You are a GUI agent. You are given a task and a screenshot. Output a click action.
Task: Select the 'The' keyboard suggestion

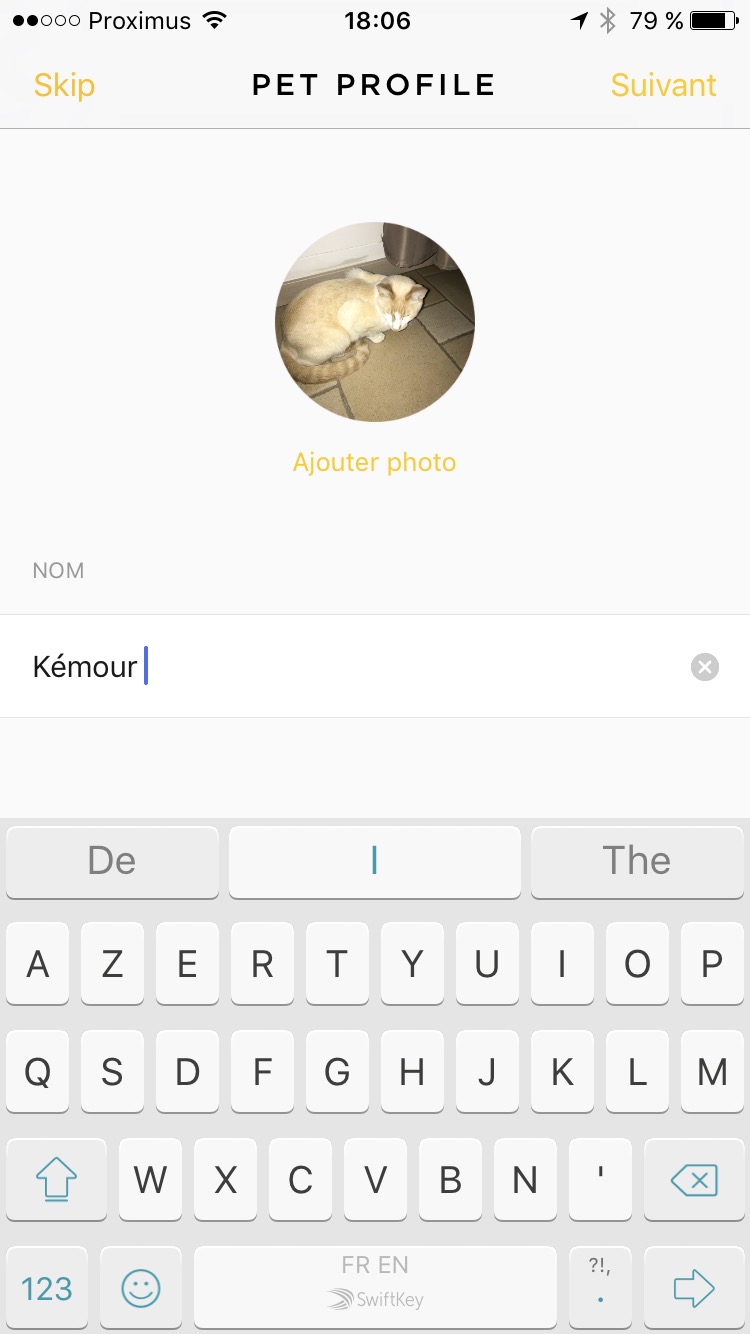(x=637, y=861)
